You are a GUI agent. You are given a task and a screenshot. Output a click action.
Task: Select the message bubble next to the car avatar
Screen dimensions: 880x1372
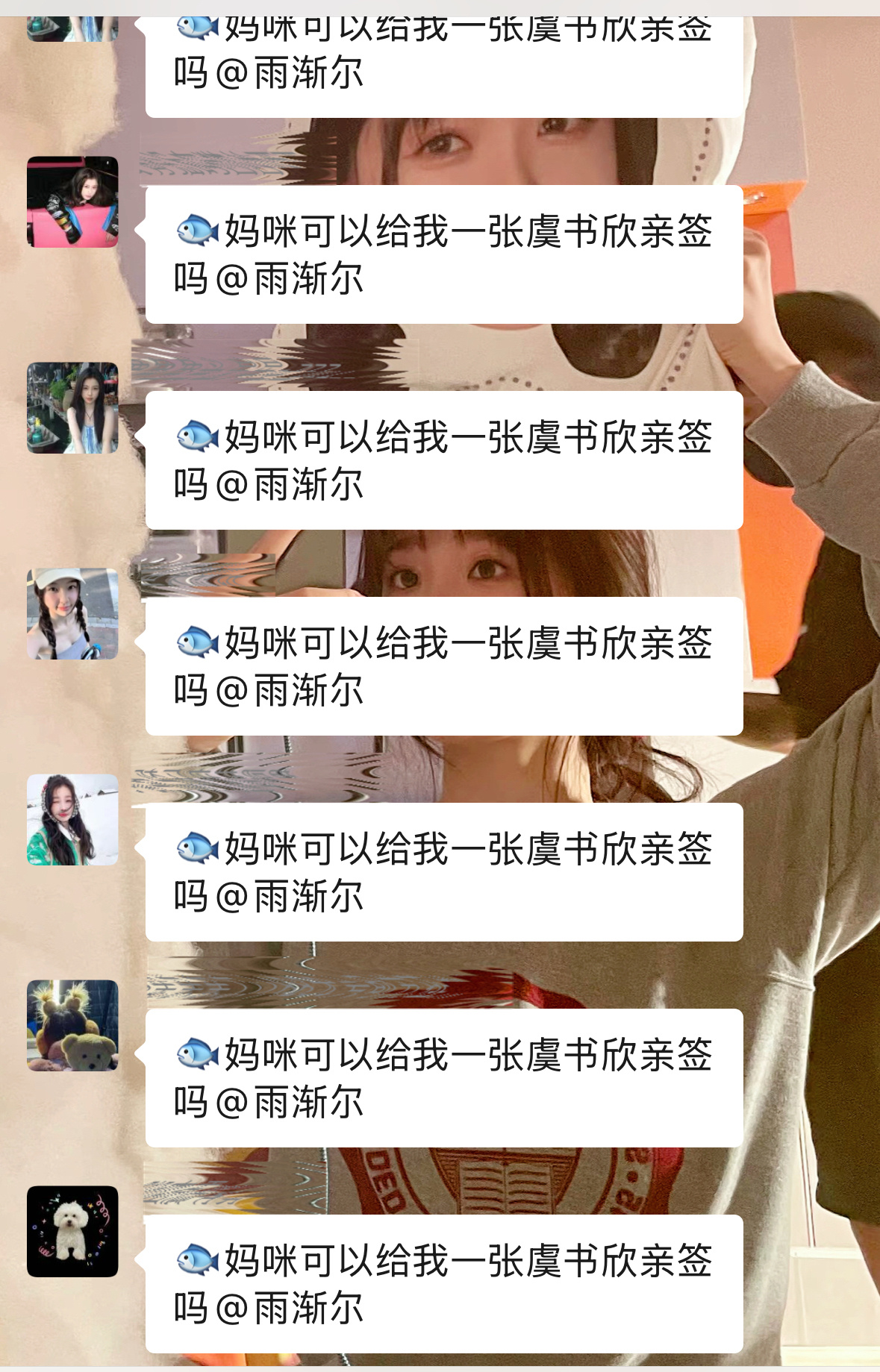[x=440, y=254]
